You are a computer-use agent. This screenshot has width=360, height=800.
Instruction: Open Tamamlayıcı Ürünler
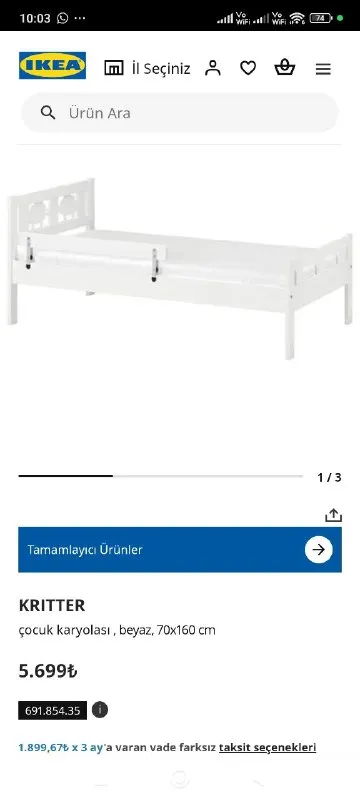point(180,549)
